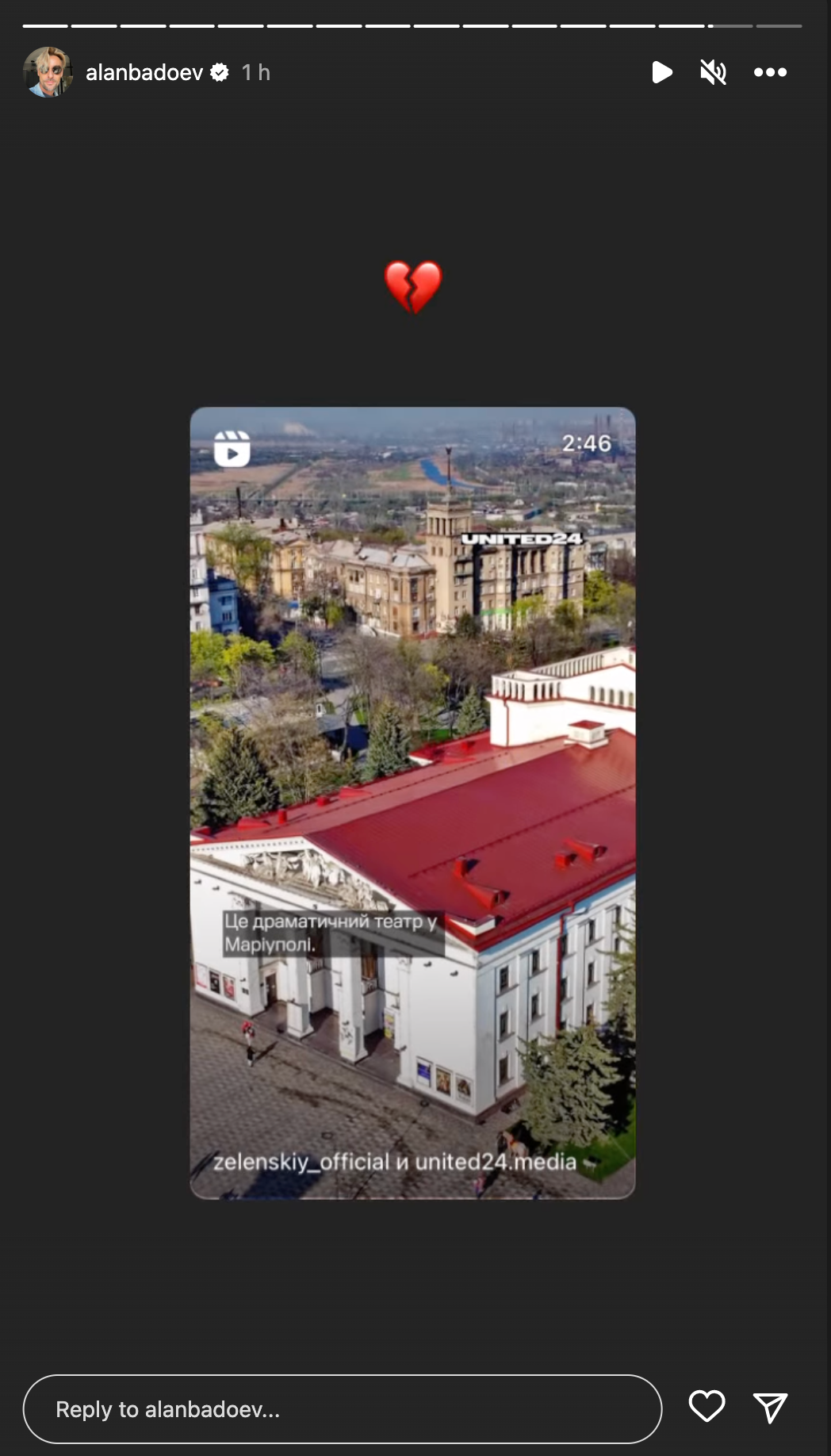Share this story via the paper plane

pos(770,1408)
